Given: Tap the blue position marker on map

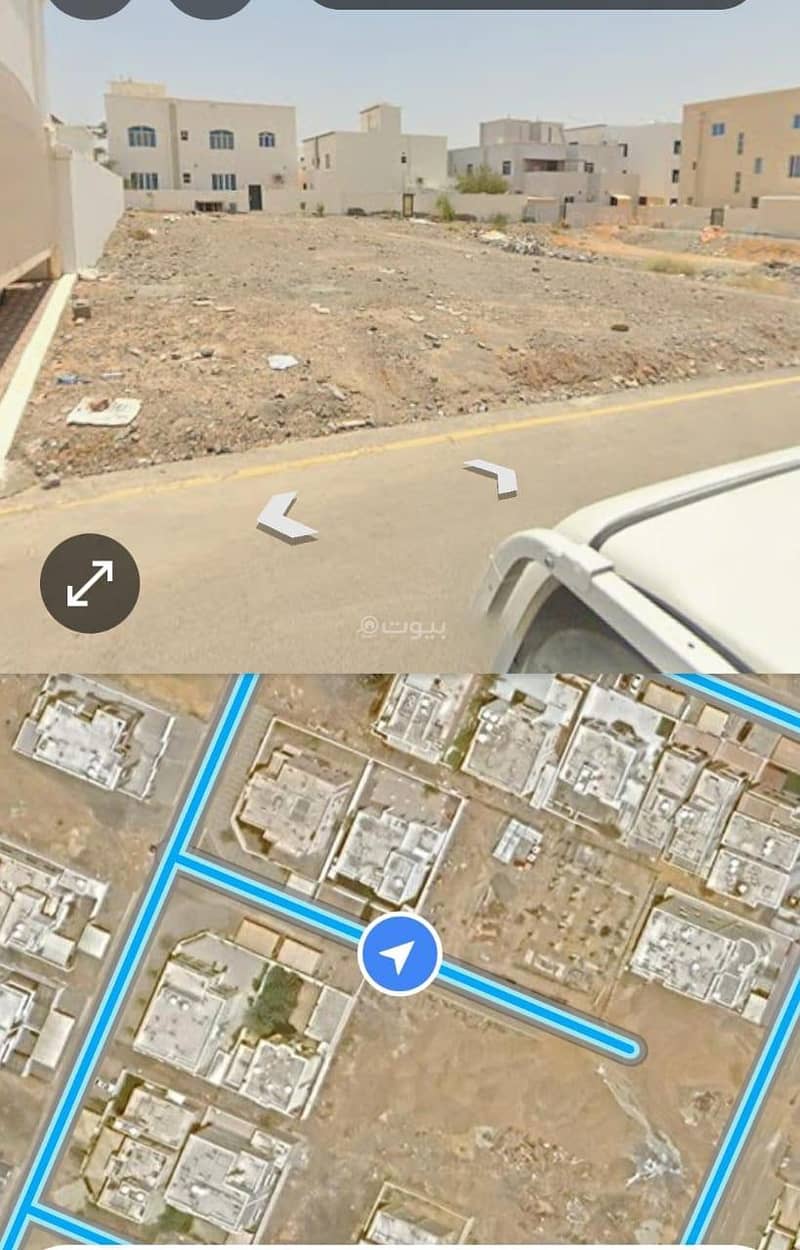Looking at the screenshot, I should point(399,954).
